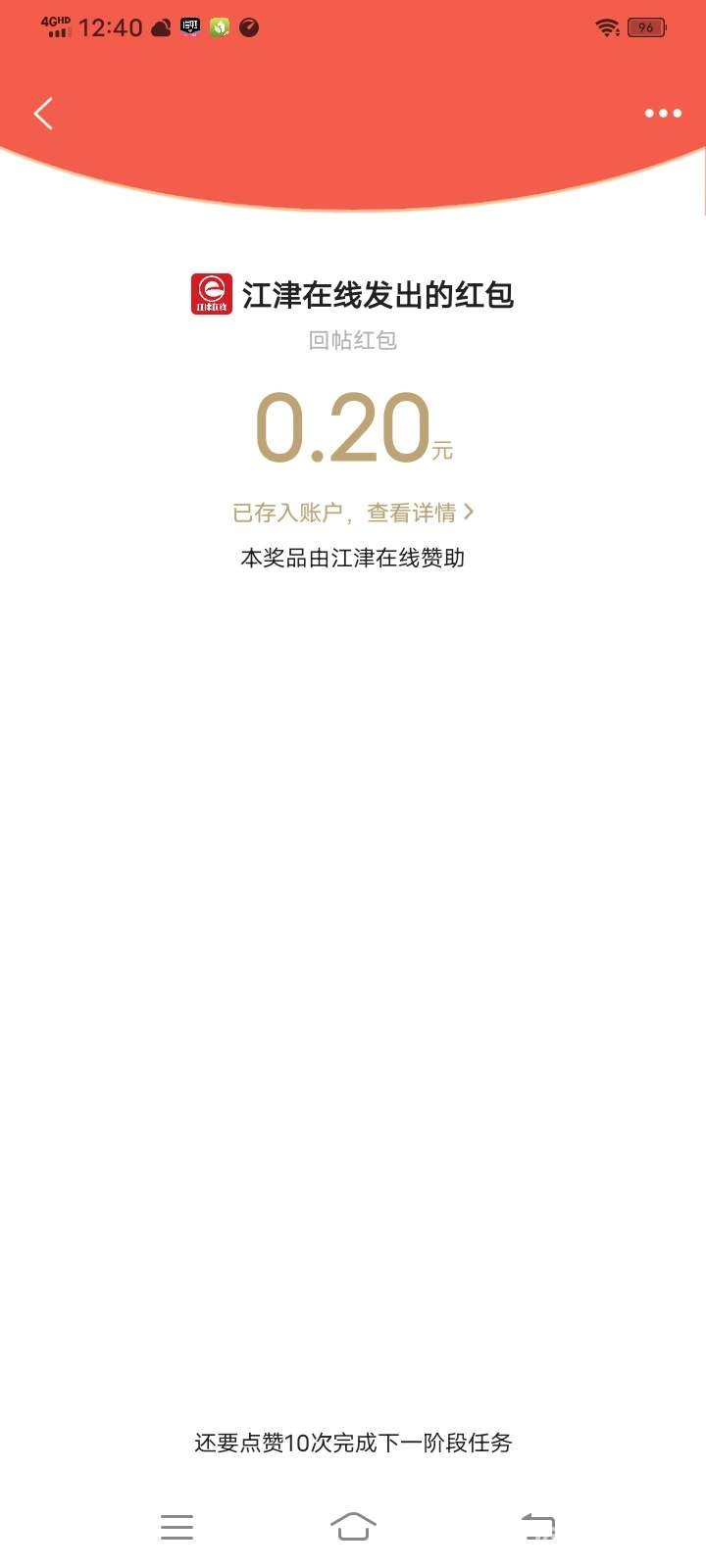Go back using the top-left arrow

(x=43, y=114)
